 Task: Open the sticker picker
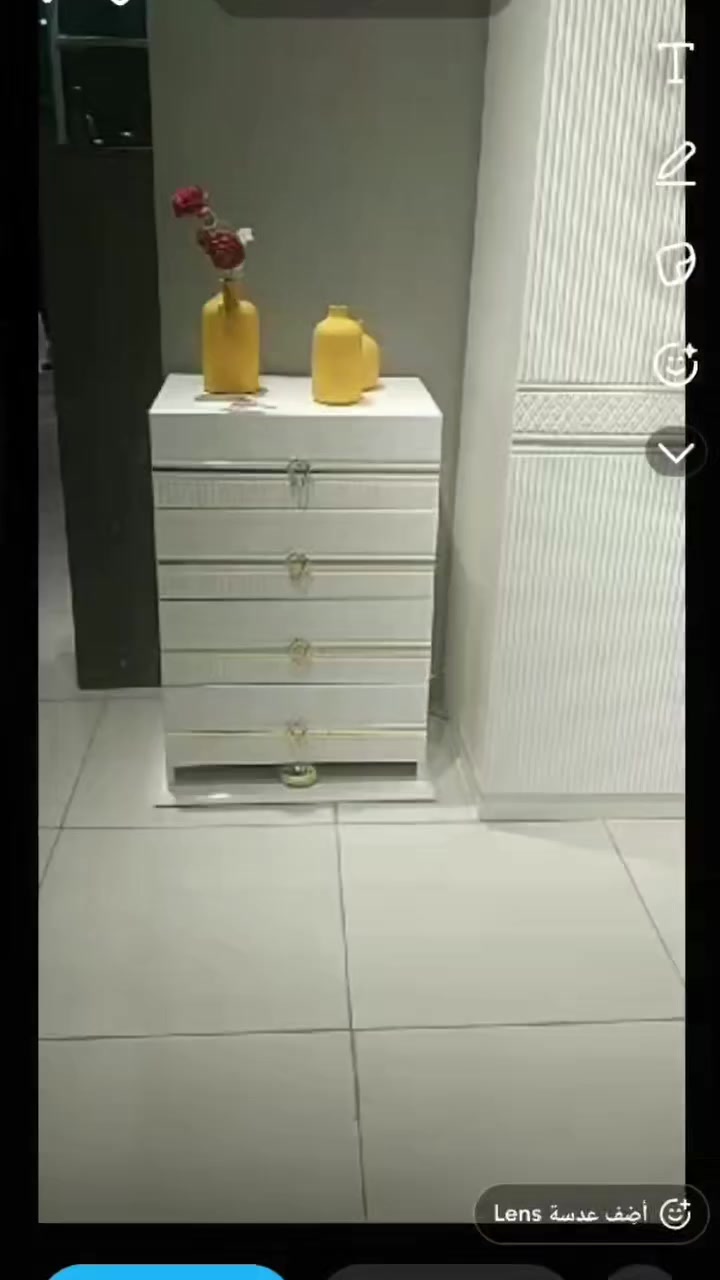point(676,265)
